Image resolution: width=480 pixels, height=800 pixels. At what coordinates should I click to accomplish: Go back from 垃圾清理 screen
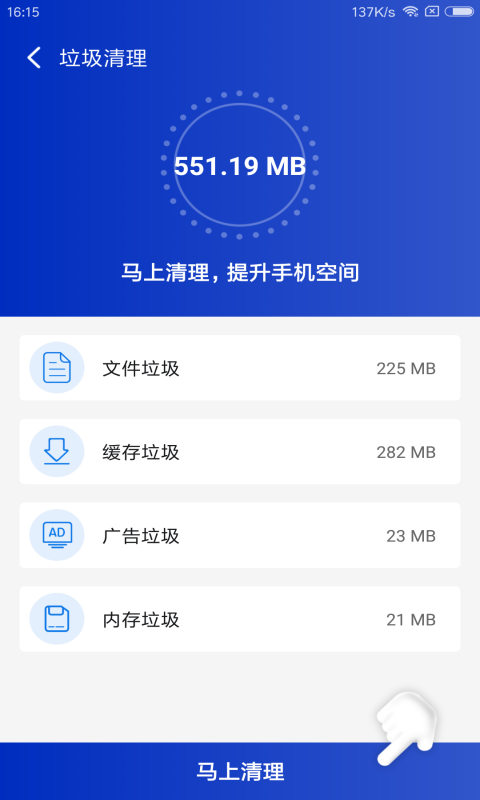pyautogui.click(x=34, y=58)
